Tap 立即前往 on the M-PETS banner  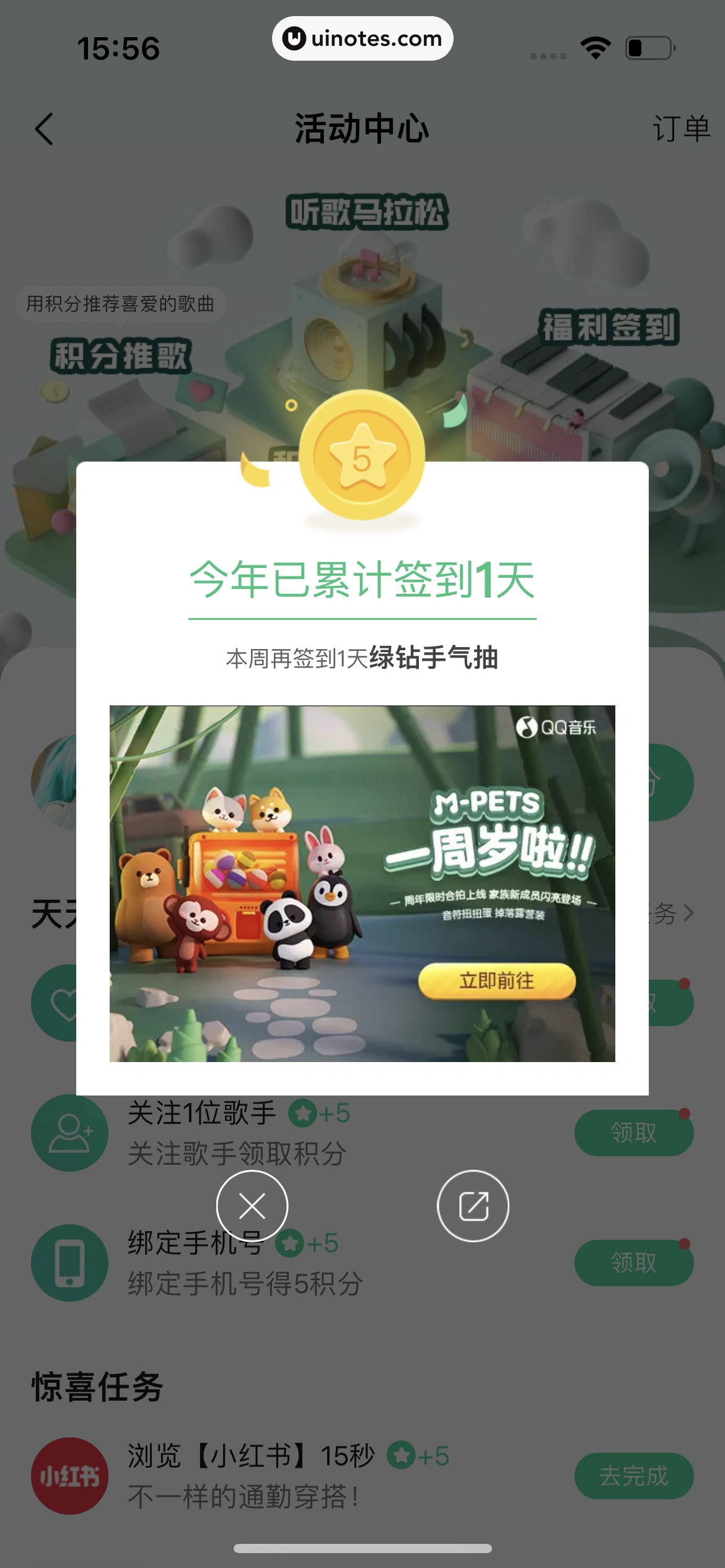point(497,980)
